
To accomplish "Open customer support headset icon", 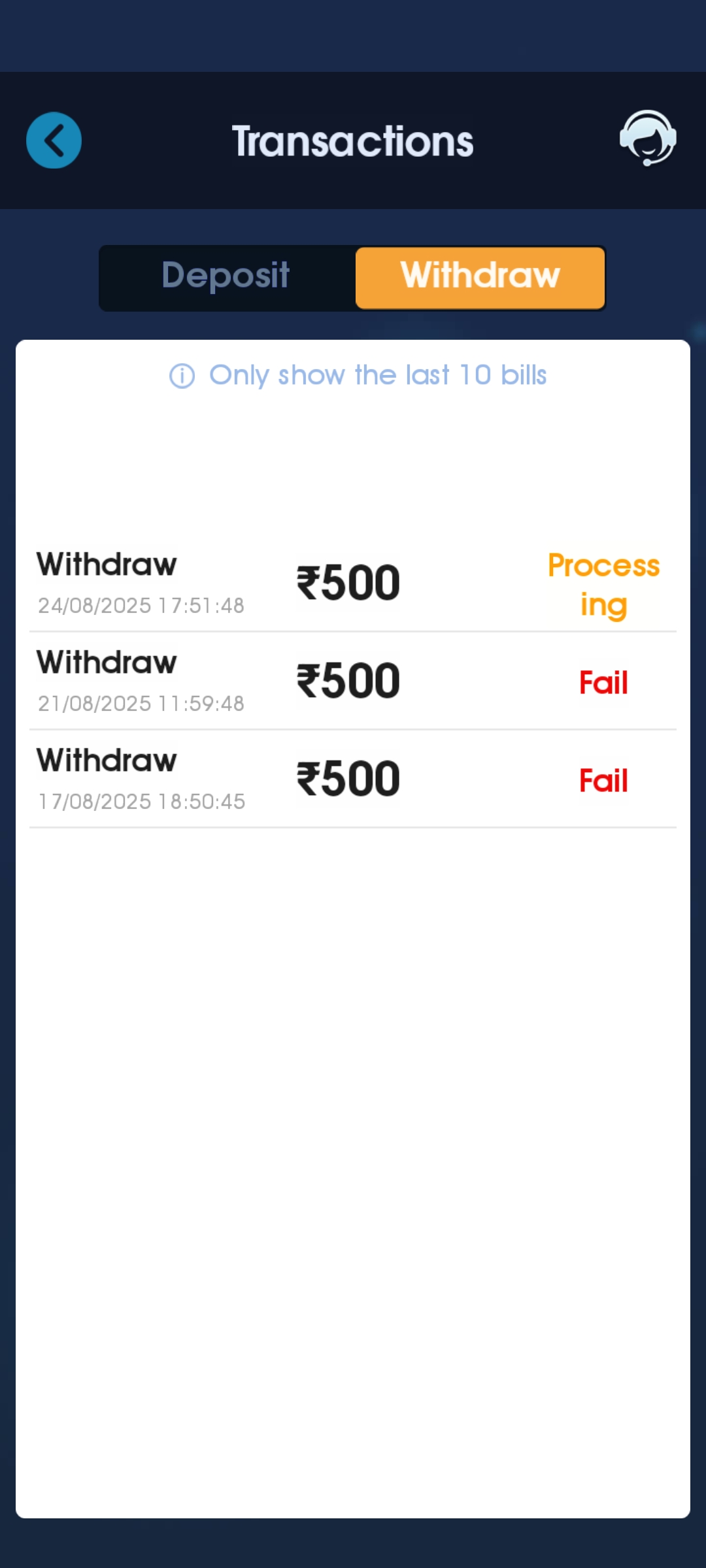I will 647,138.
